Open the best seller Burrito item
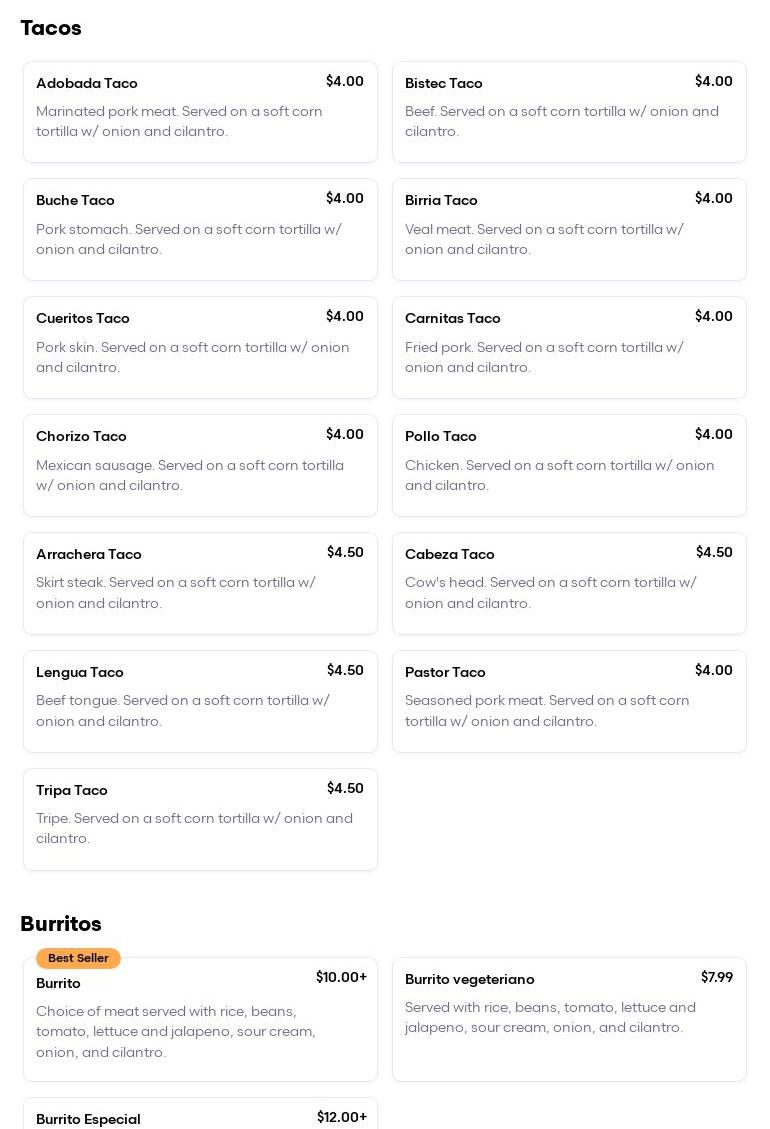This screenshot has height=1129, width=770. click(200, 1019)
